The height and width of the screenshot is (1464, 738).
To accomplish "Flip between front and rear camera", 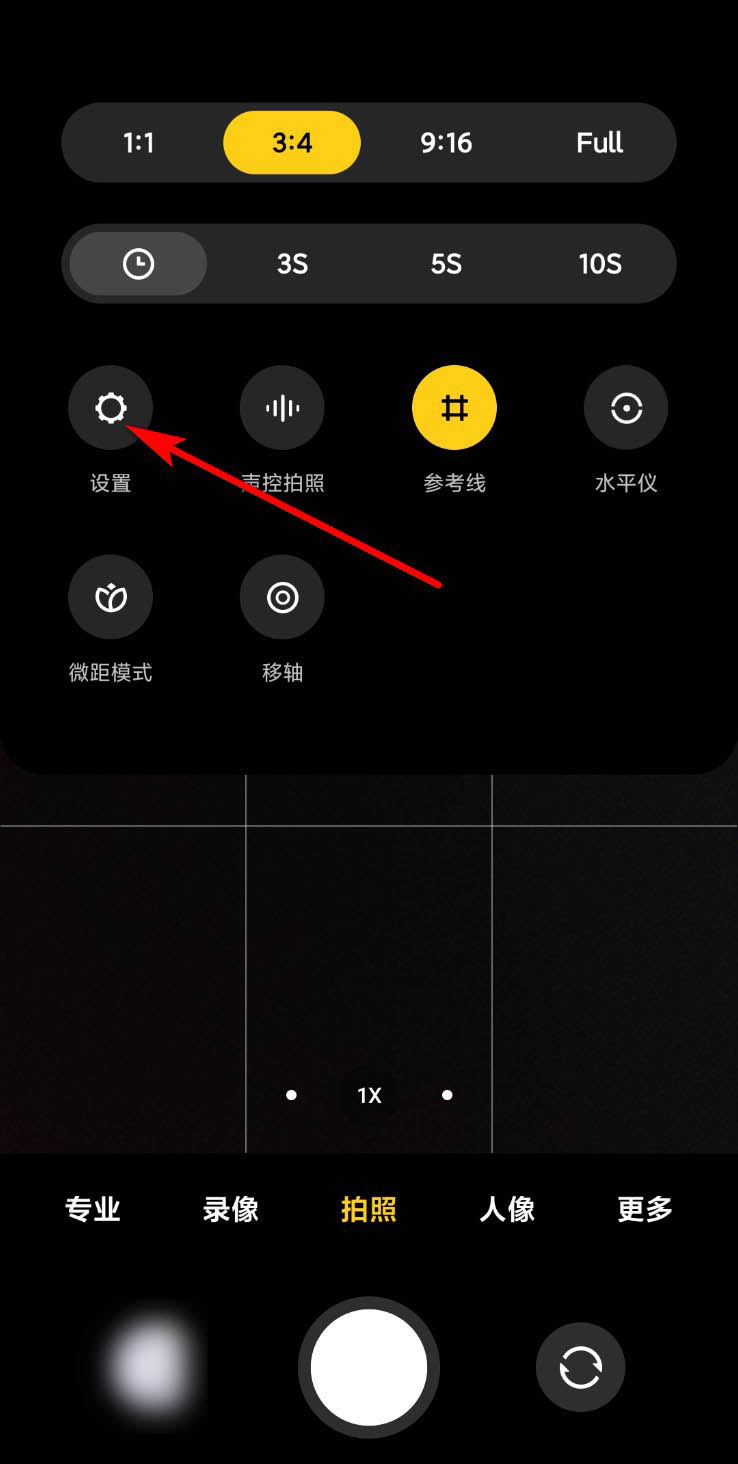I will [580, 1367].
